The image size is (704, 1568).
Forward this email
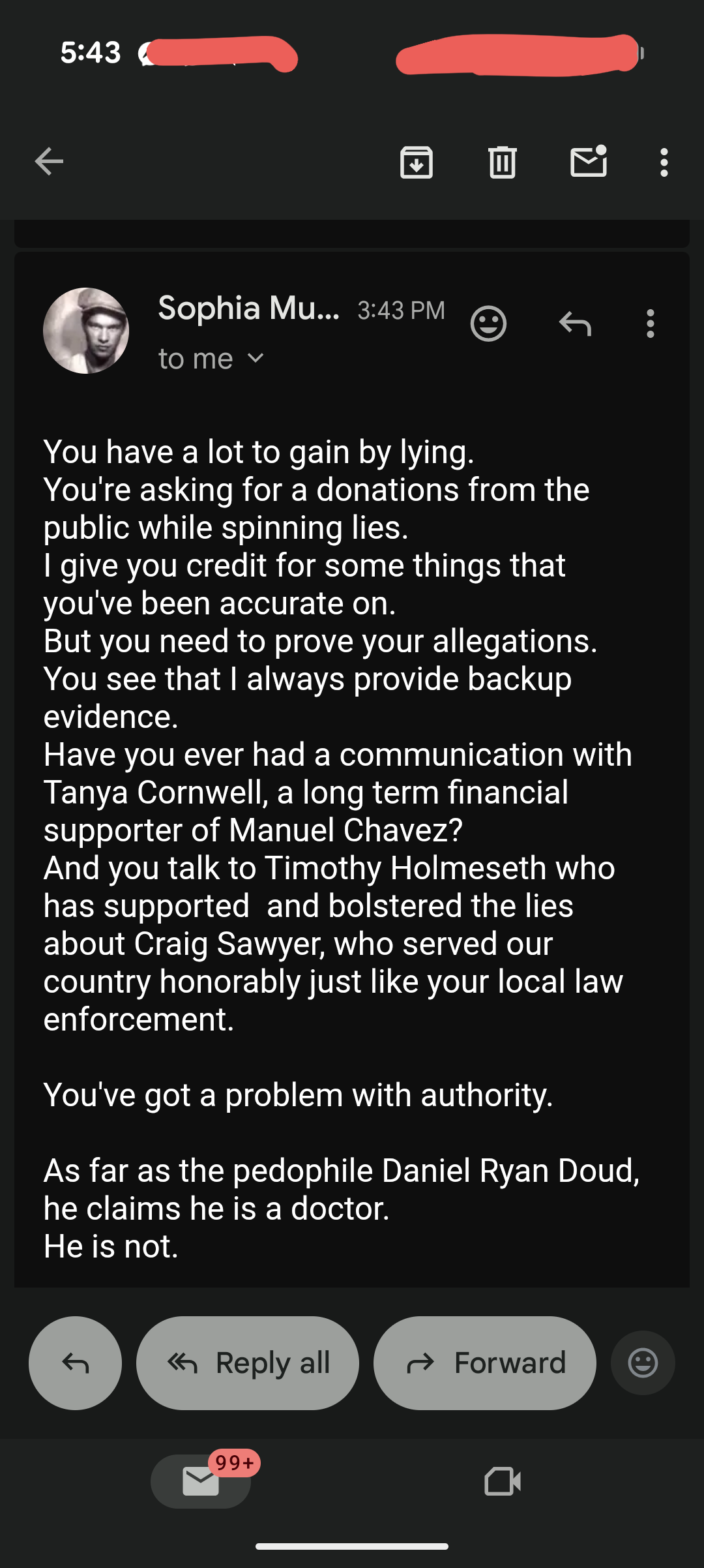click(x=485, y=1363)
